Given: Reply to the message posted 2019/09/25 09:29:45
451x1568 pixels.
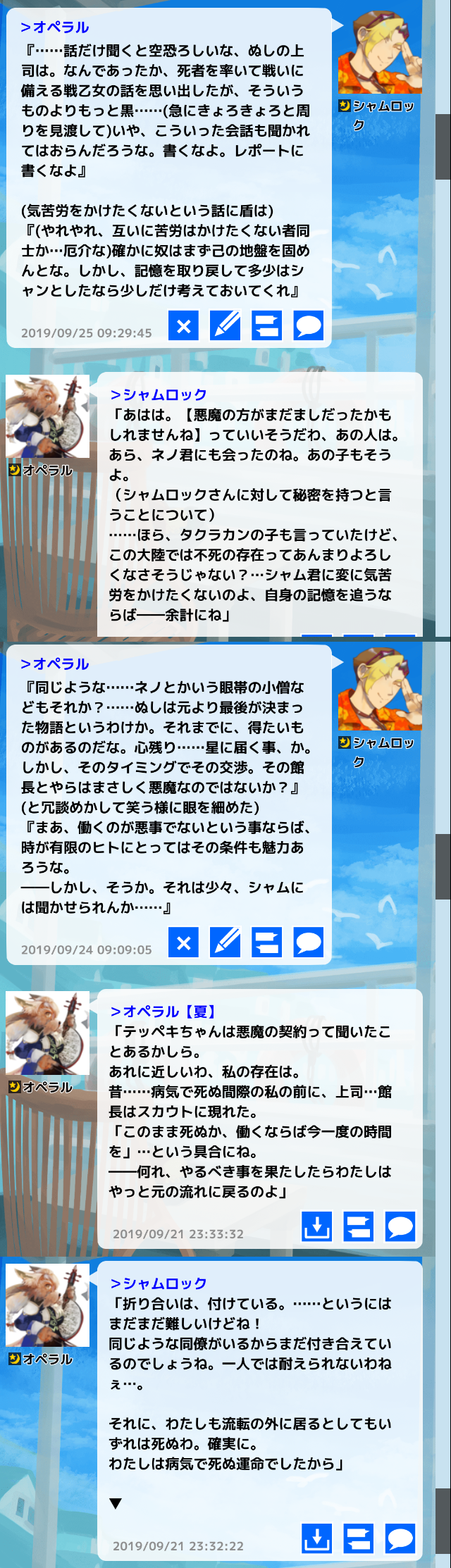Looking at the screenshot, I should click(x=309, y=325).
